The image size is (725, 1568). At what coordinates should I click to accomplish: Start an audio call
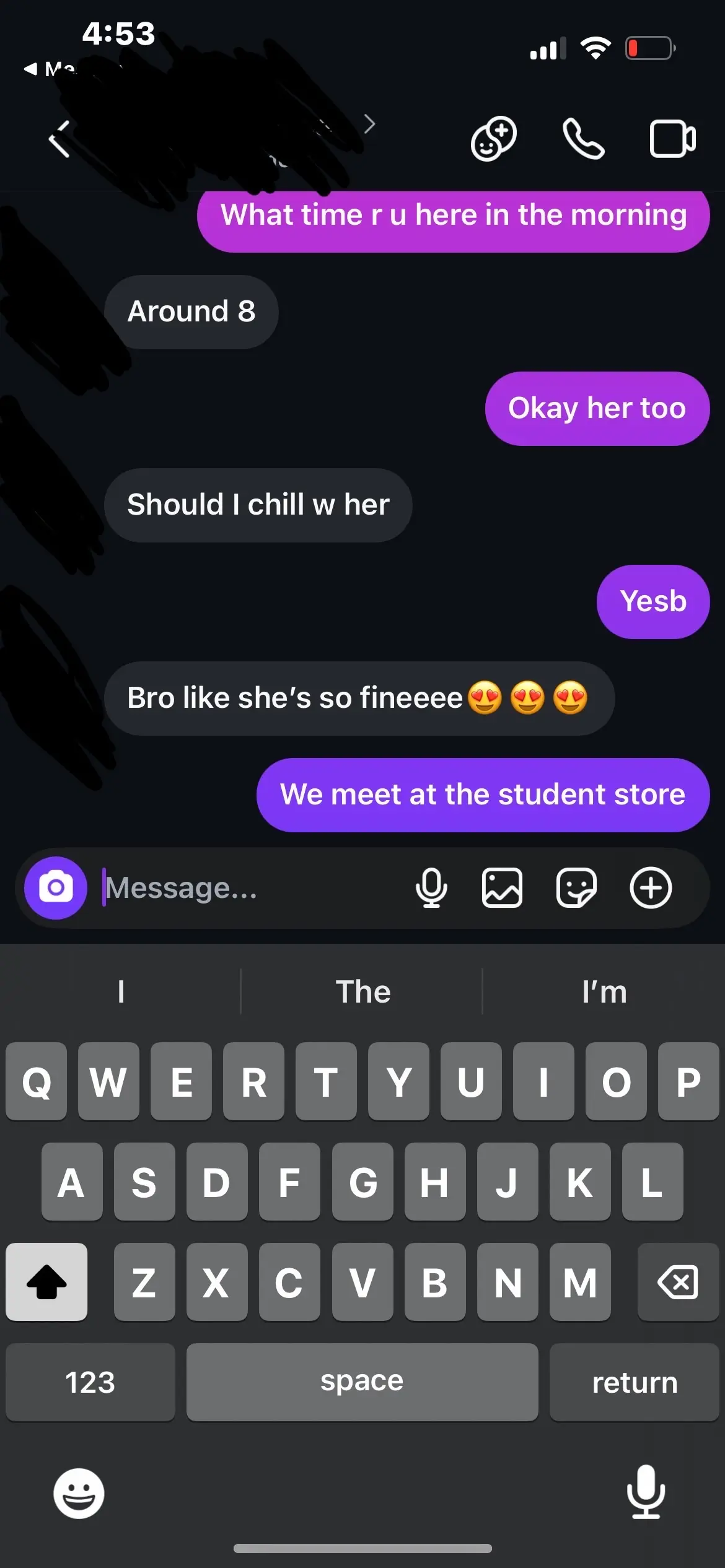[x=583, y=139]
